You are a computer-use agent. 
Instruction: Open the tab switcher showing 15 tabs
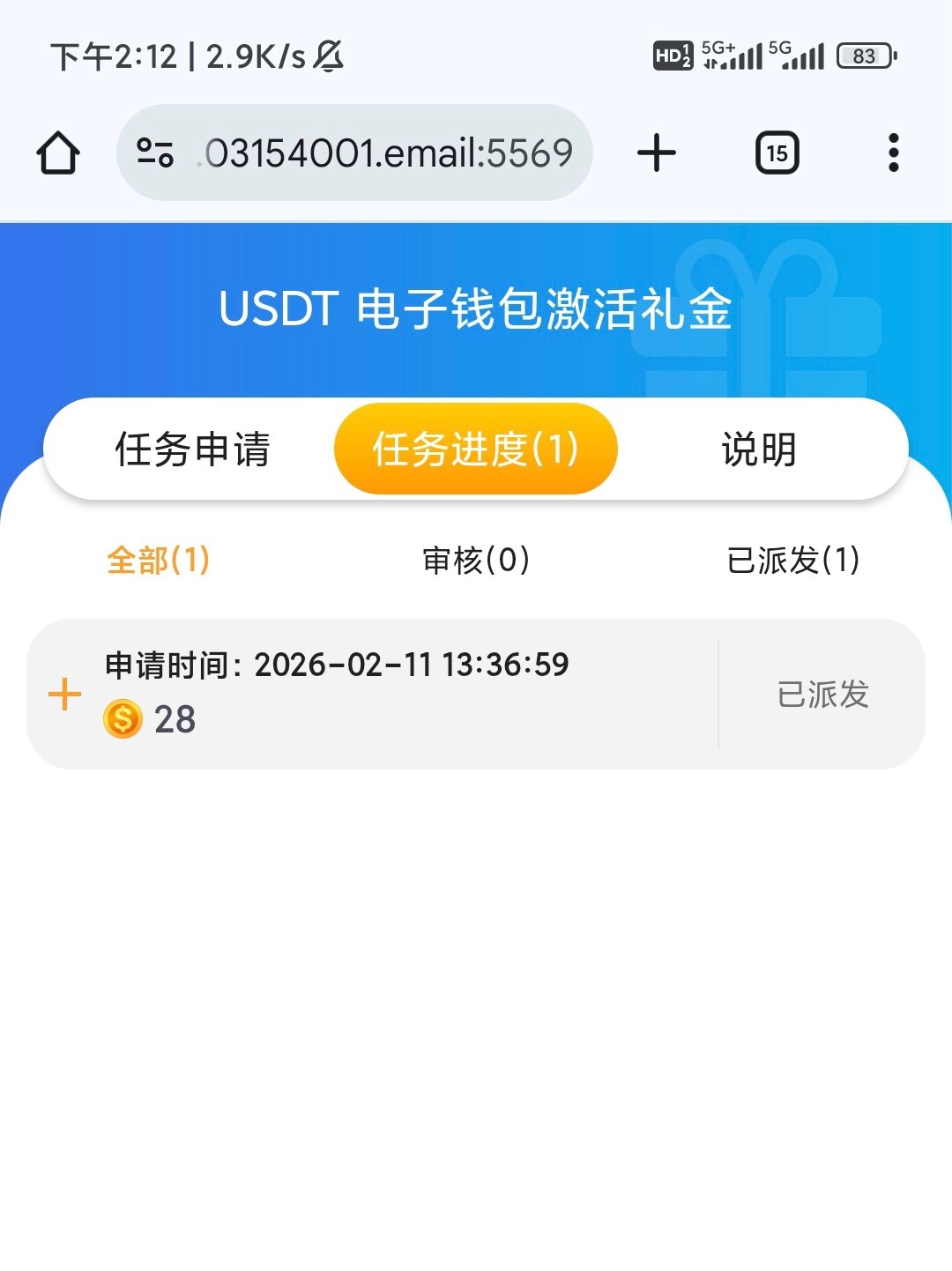[x=777, y=153]
